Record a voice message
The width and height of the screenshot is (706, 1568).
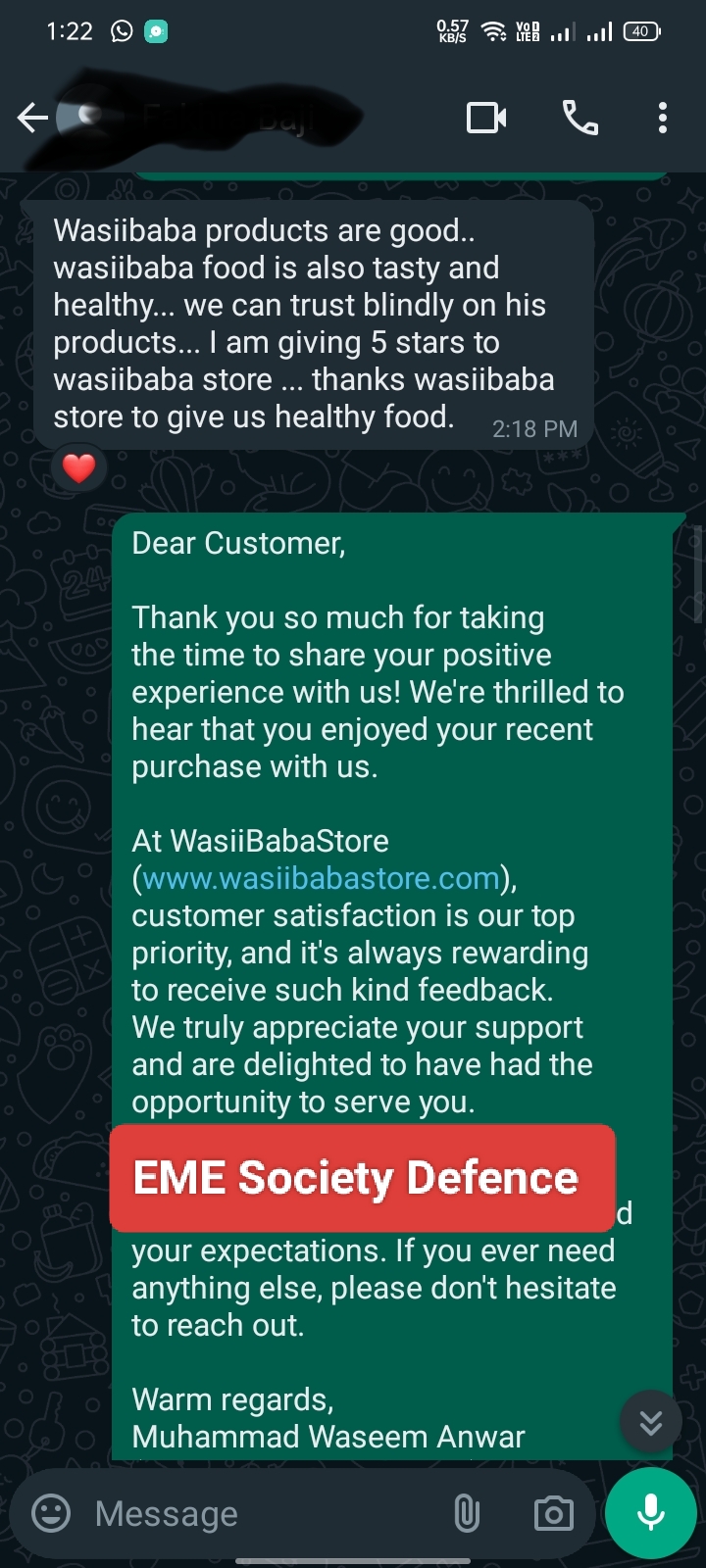pos(651,1513)
